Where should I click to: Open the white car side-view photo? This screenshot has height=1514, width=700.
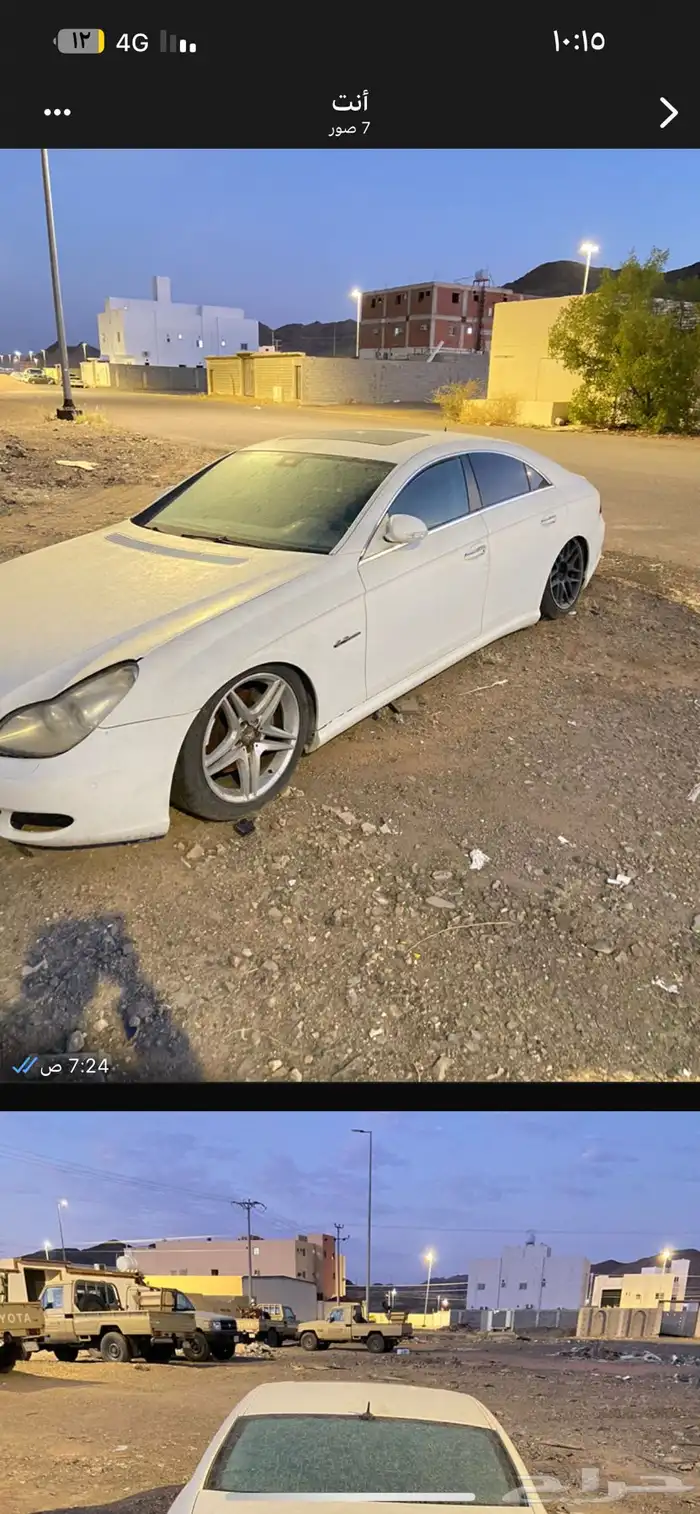point(350,615)
